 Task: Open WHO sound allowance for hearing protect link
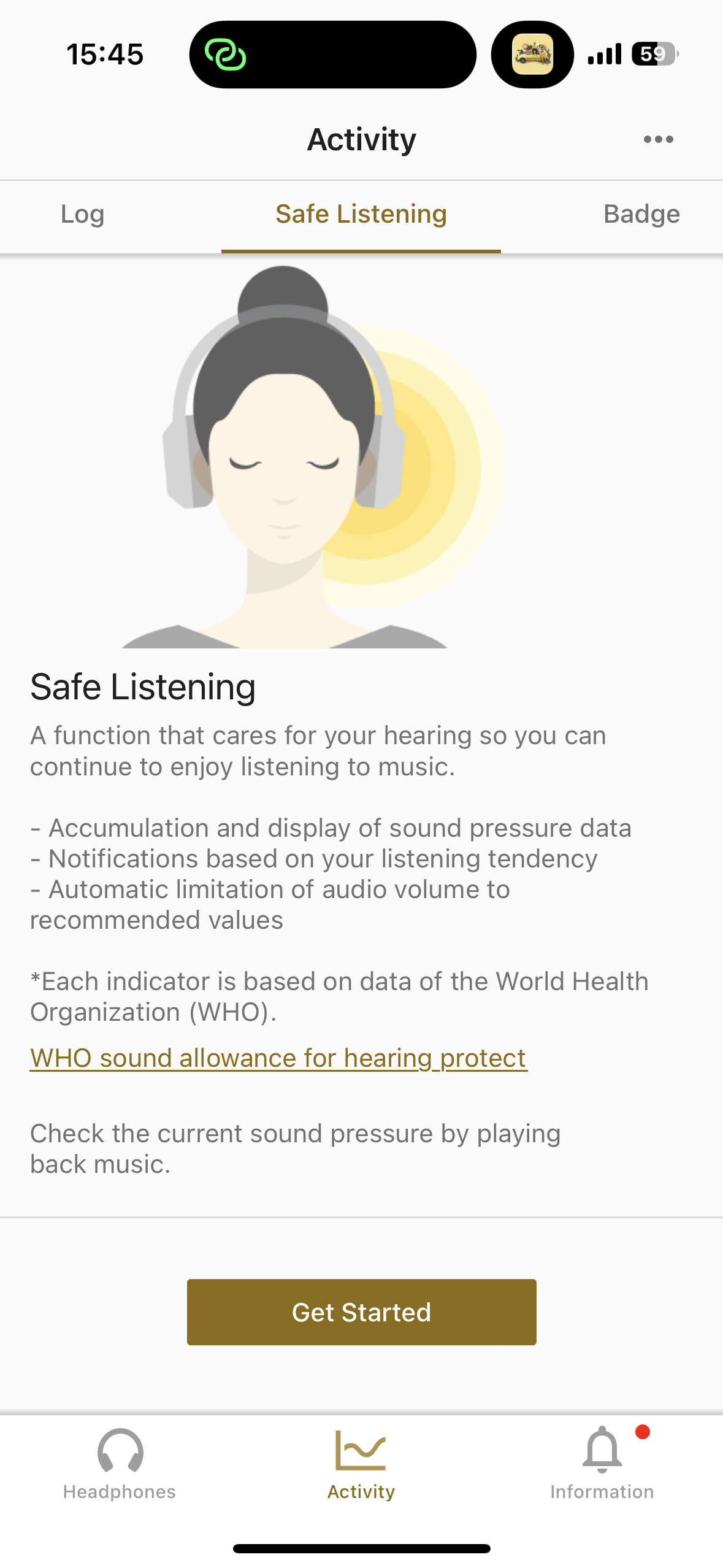click(x=278, y=1058)
